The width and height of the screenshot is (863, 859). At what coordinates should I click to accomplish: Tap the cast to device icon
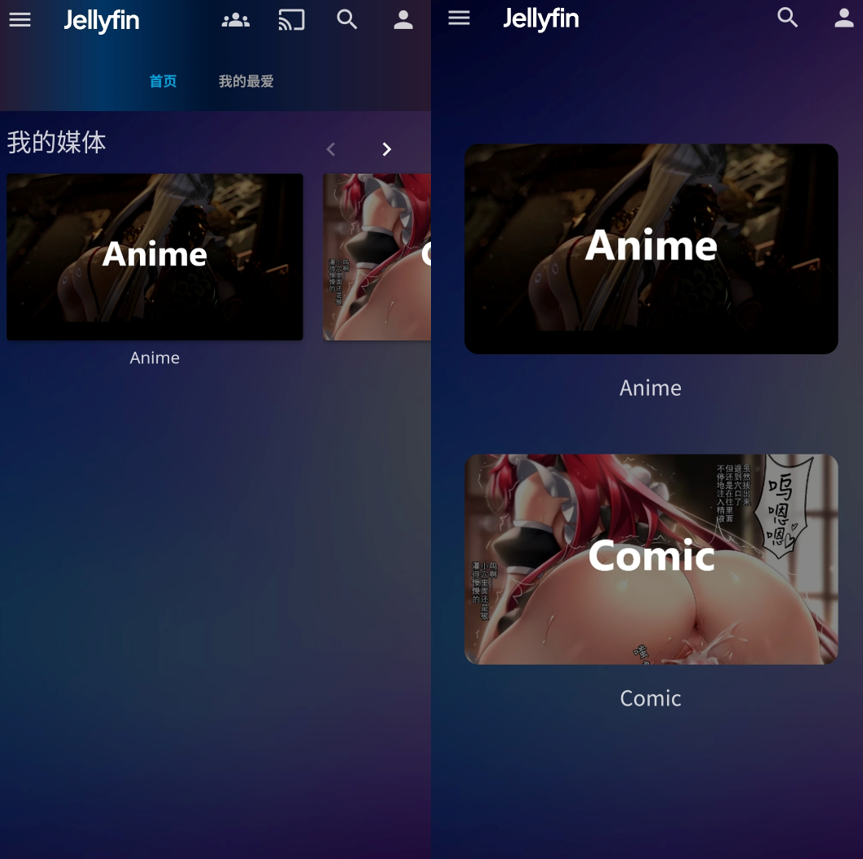tap(291, 20)
